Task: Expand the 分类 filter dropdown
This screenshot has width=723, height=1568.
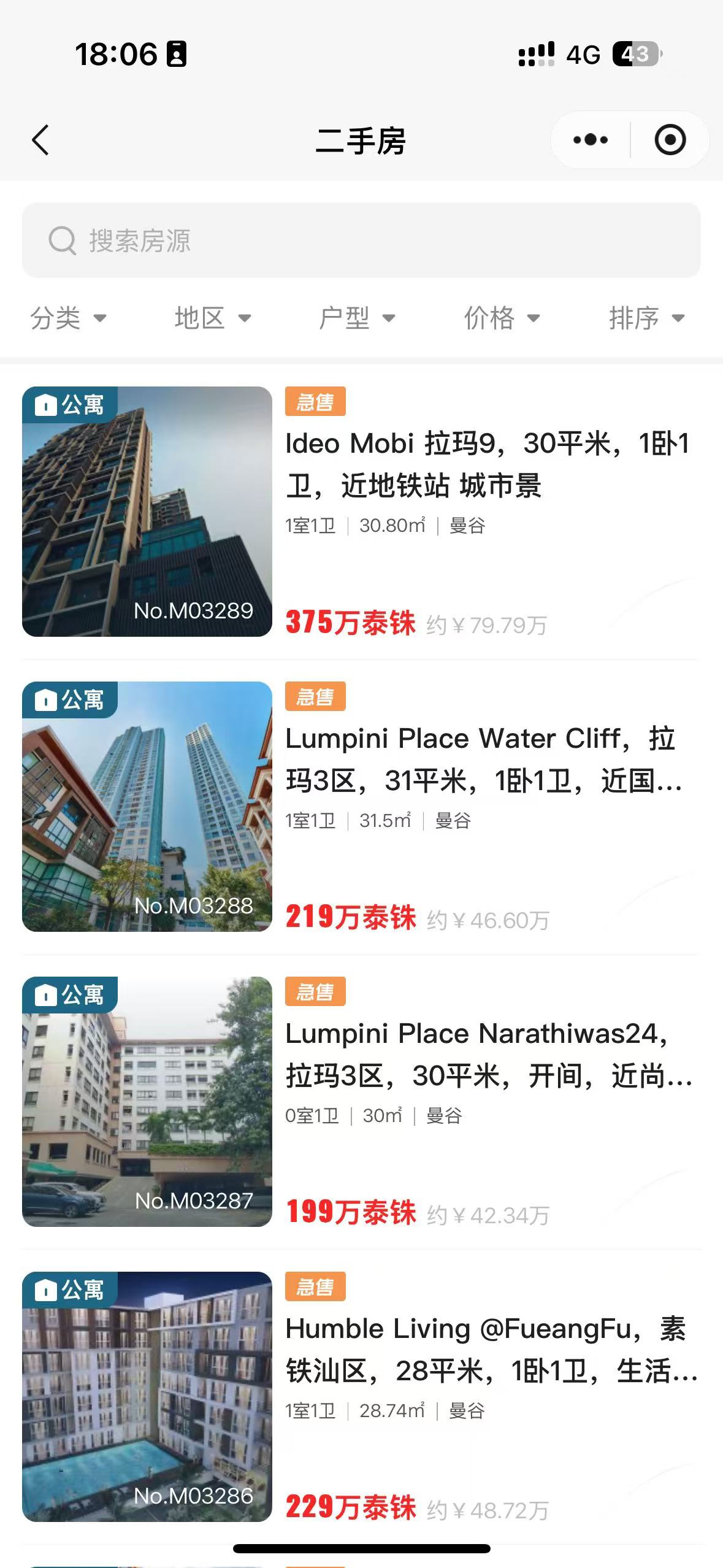Action: 69,318
